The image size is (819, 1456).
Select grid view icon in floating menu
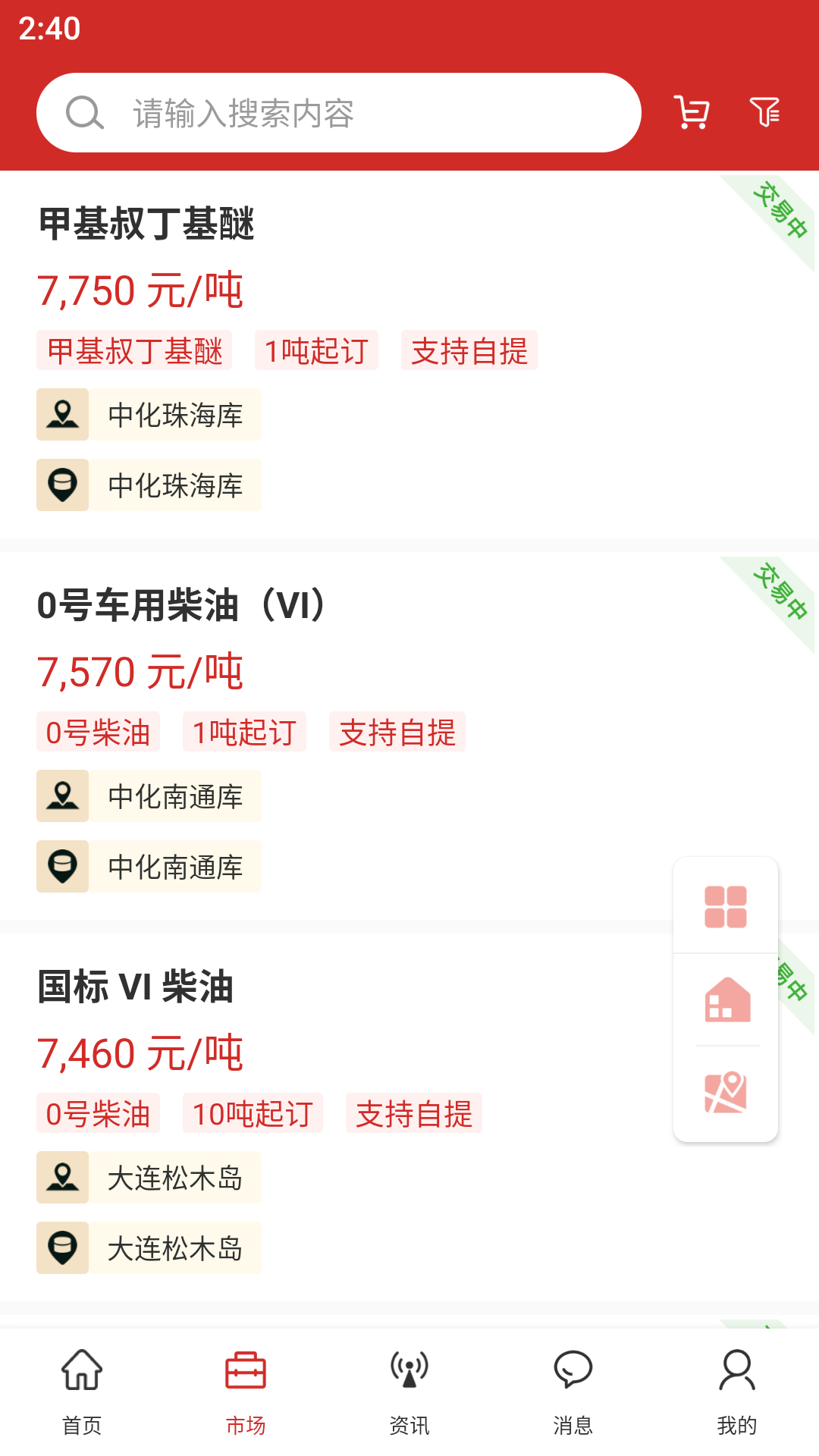[725, 907]
